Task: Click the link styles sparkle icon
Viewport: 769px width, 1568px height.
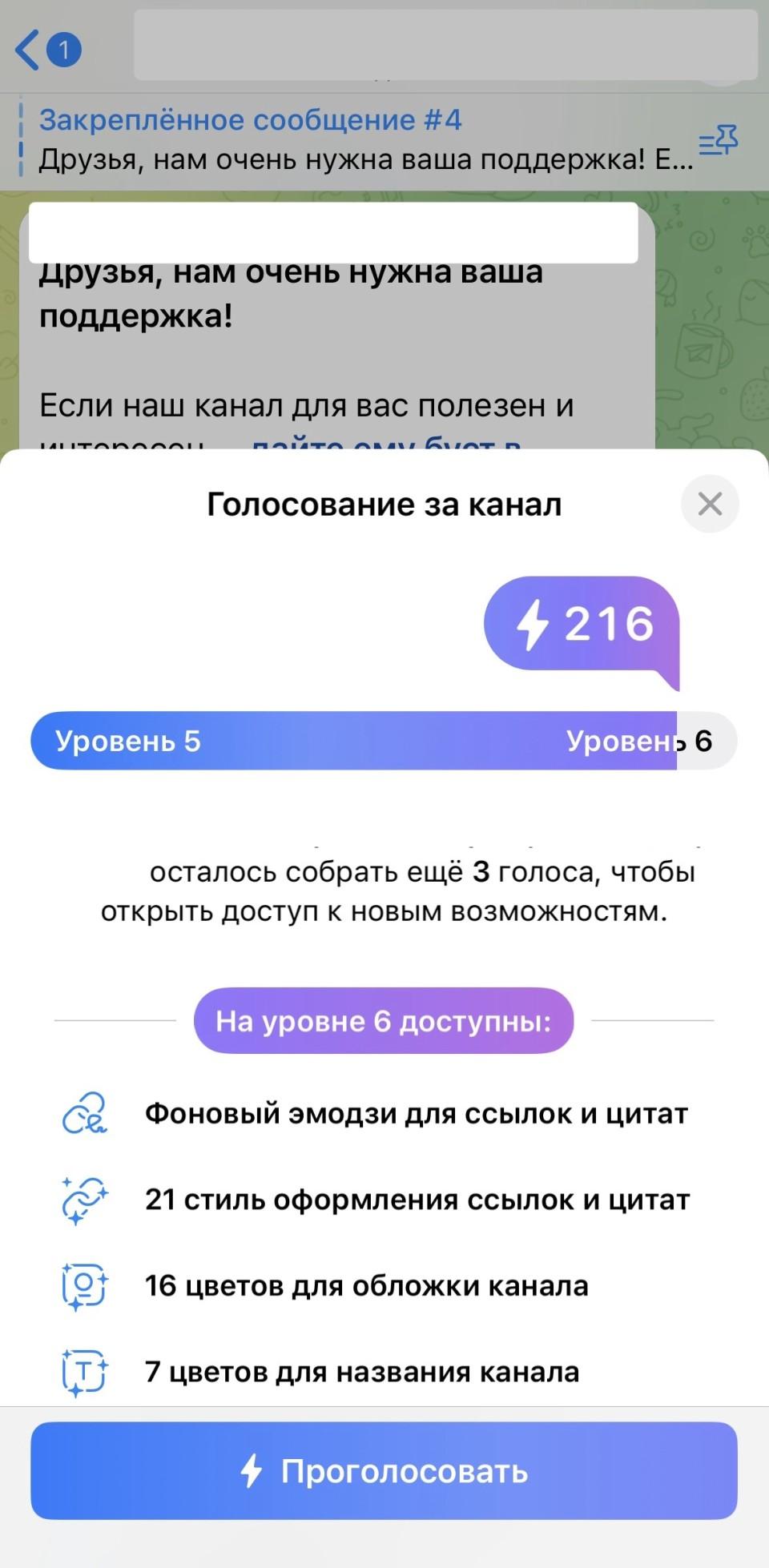Action: pyautogui.click(x=84, y=1199)
